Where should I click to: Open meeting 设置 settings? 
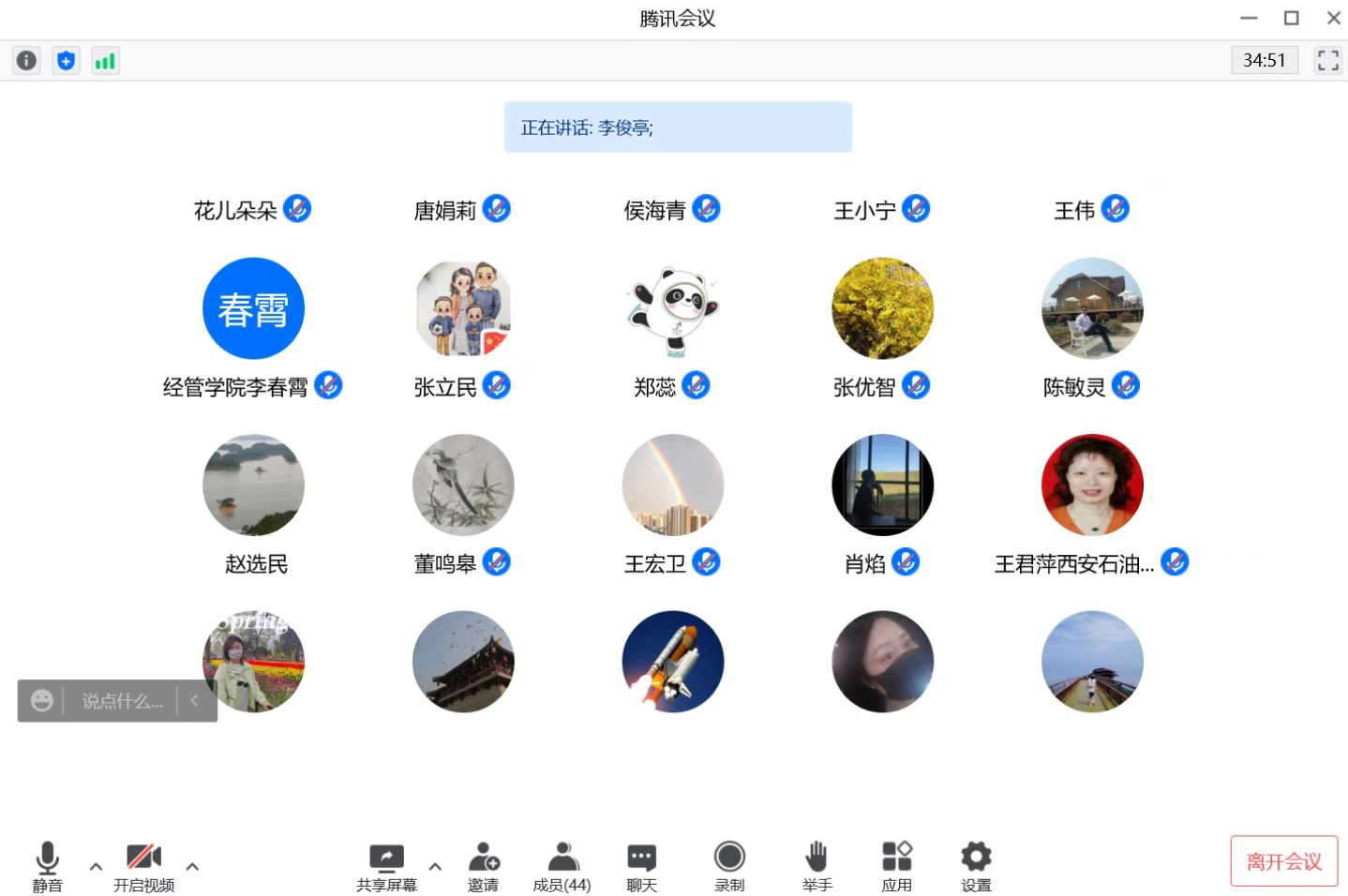tap(976, 865)
